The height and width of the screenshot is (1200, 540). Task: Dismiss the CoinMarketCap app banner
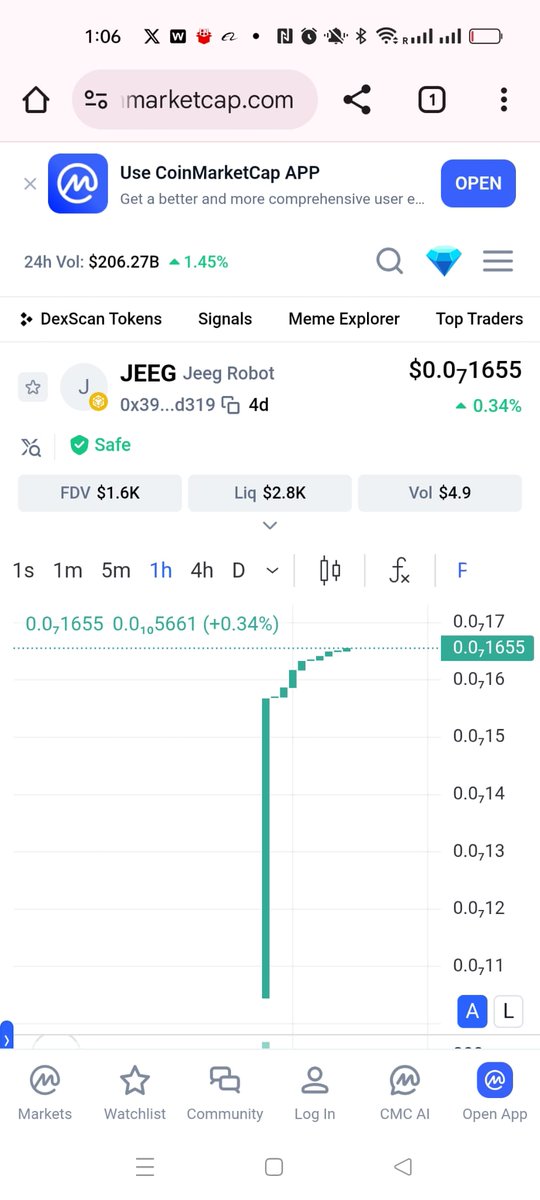pos(30,184)
